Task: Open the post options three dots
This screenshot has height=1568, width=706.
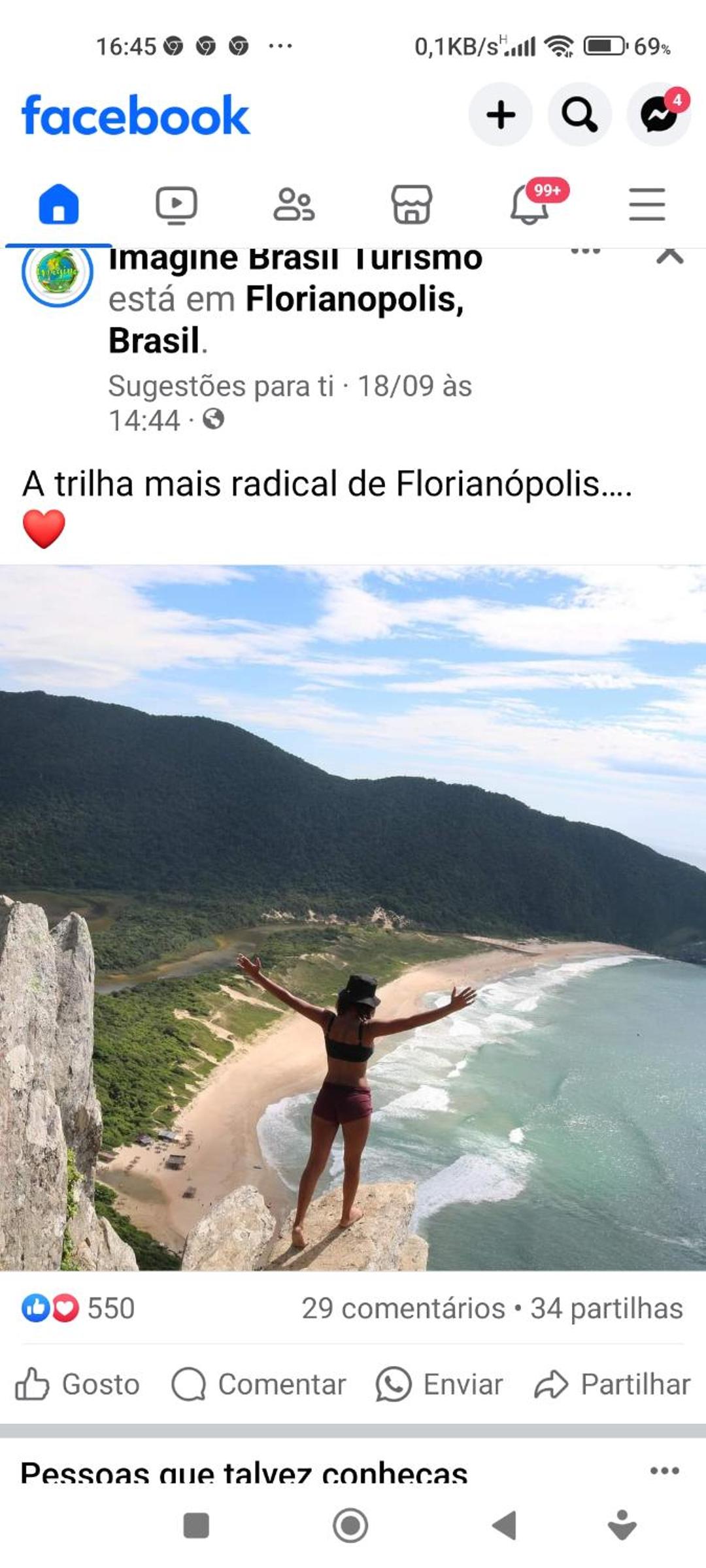Action: (586, 252)
